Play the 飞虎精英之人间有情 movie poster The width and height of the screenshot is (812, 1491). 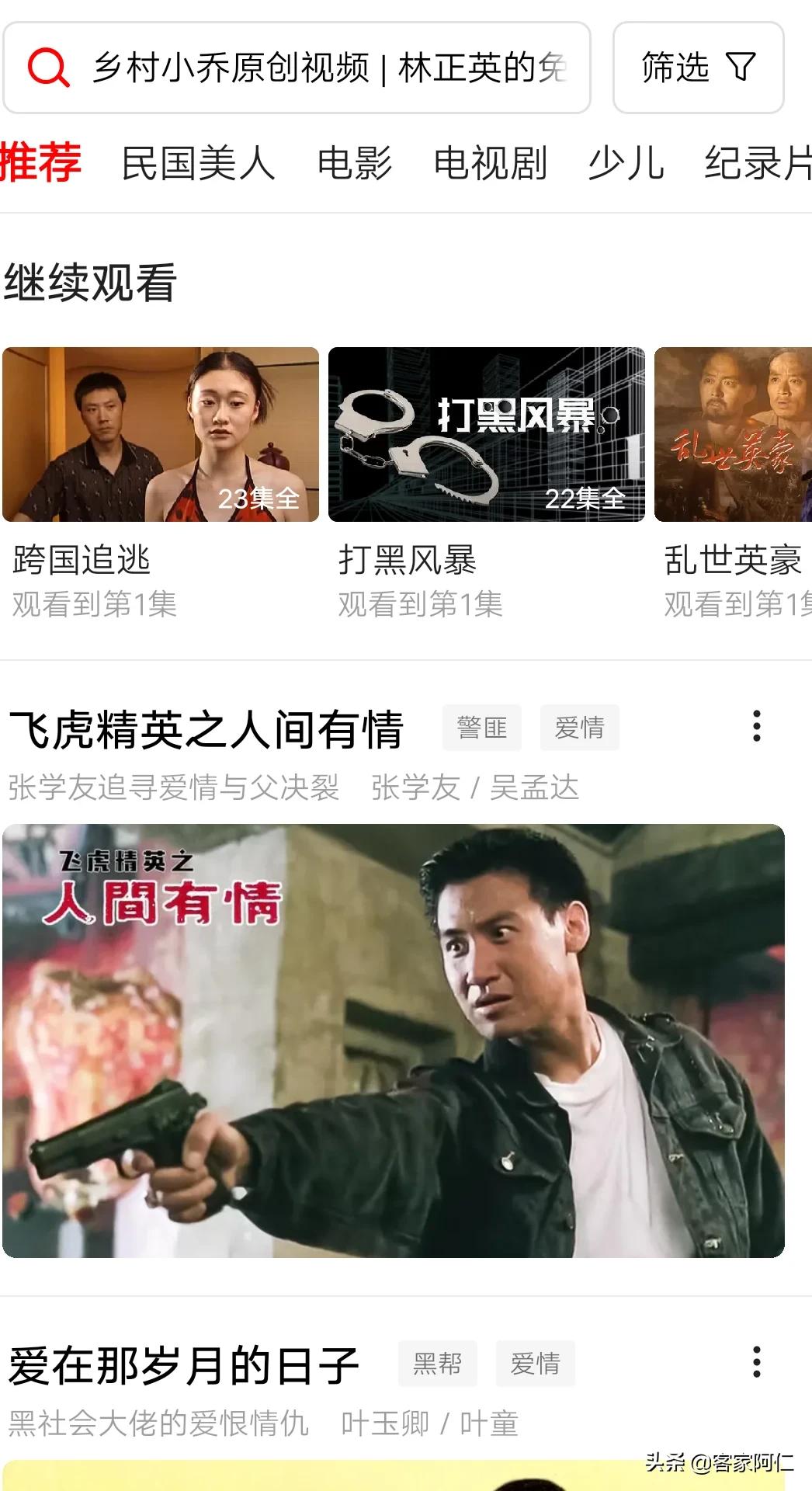(x=394, y=1041)
